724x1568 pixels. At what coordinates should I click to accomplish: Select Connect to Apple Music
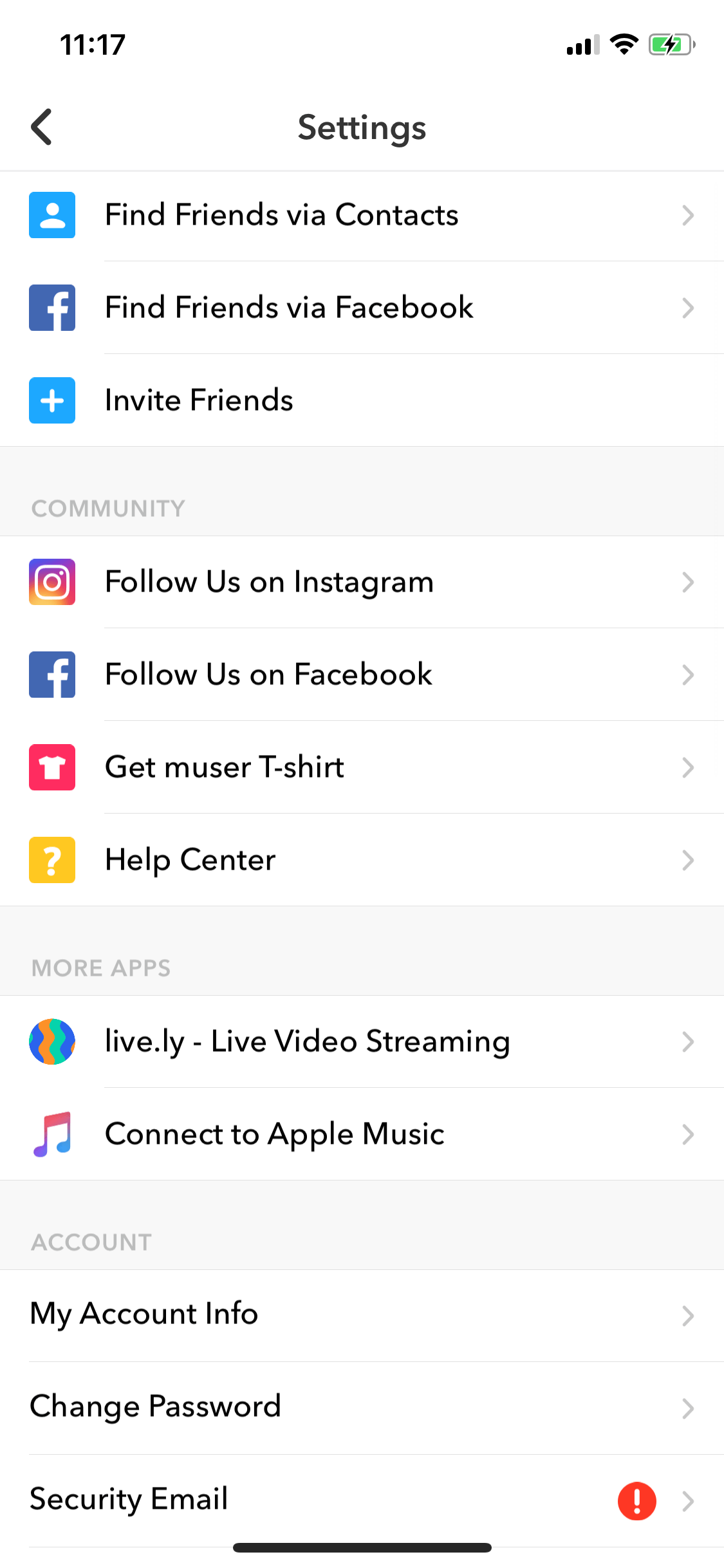click(x=362, y=1134)
